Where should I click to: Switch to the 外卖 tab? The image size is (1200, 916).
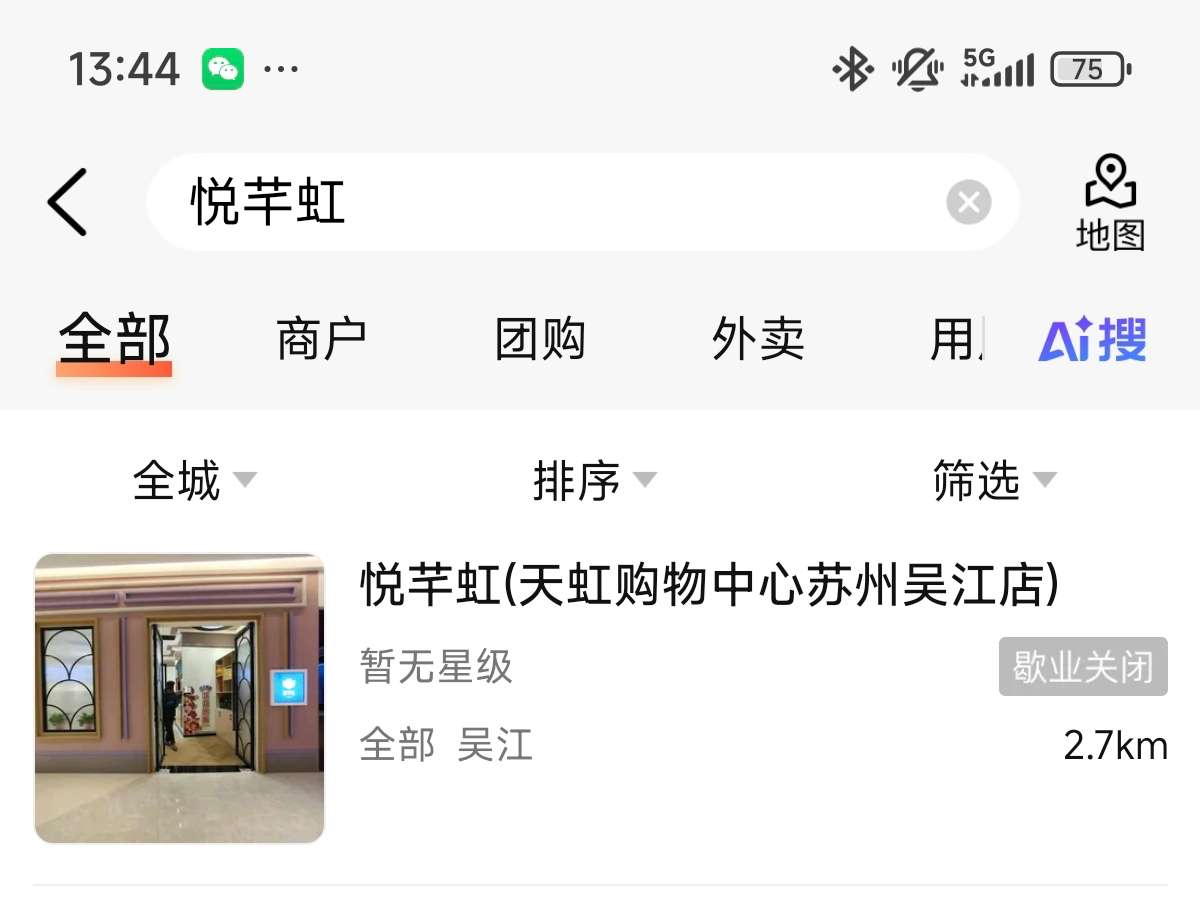tap(758, 340)
